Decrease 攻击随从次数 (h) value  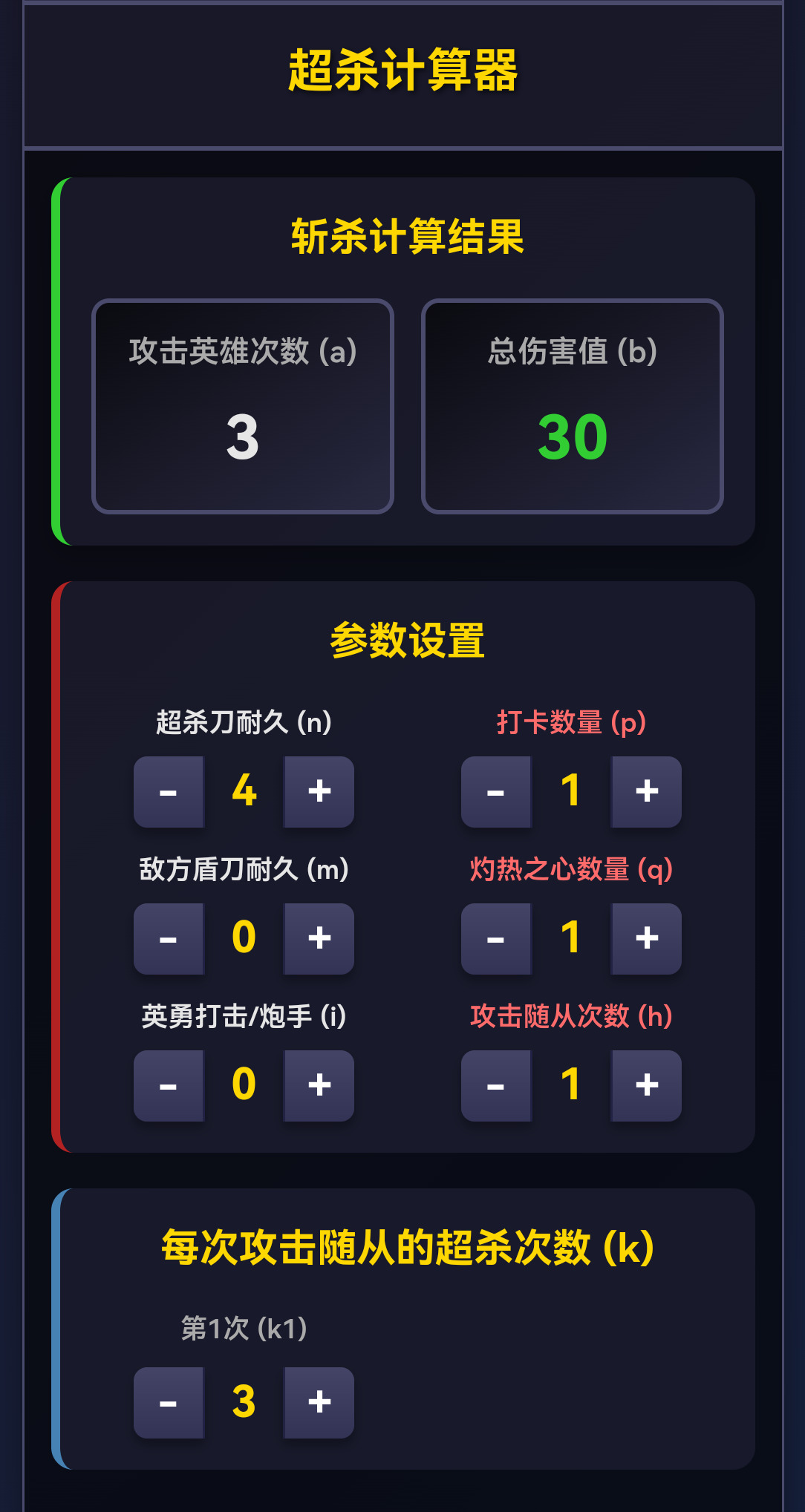pos(496,1085)
